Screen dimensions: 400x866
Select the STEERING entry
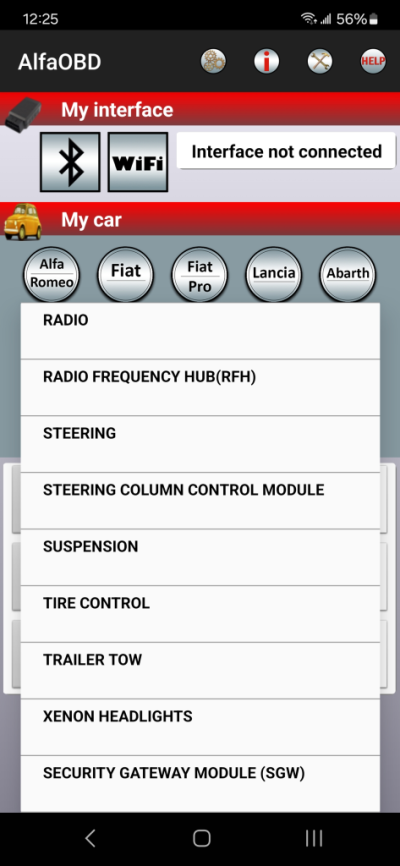click(200, 444)
